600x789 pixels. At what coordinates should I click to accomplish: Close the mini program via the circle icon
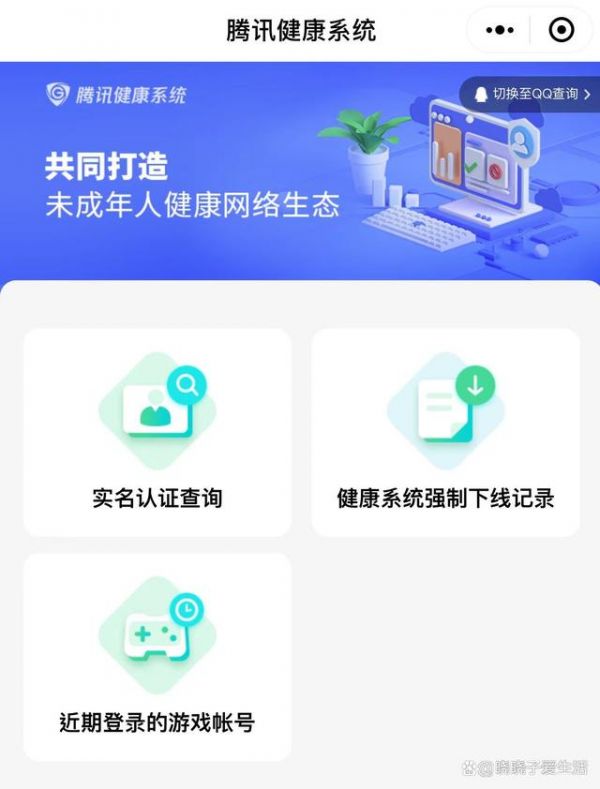click(x=562, y=30)
